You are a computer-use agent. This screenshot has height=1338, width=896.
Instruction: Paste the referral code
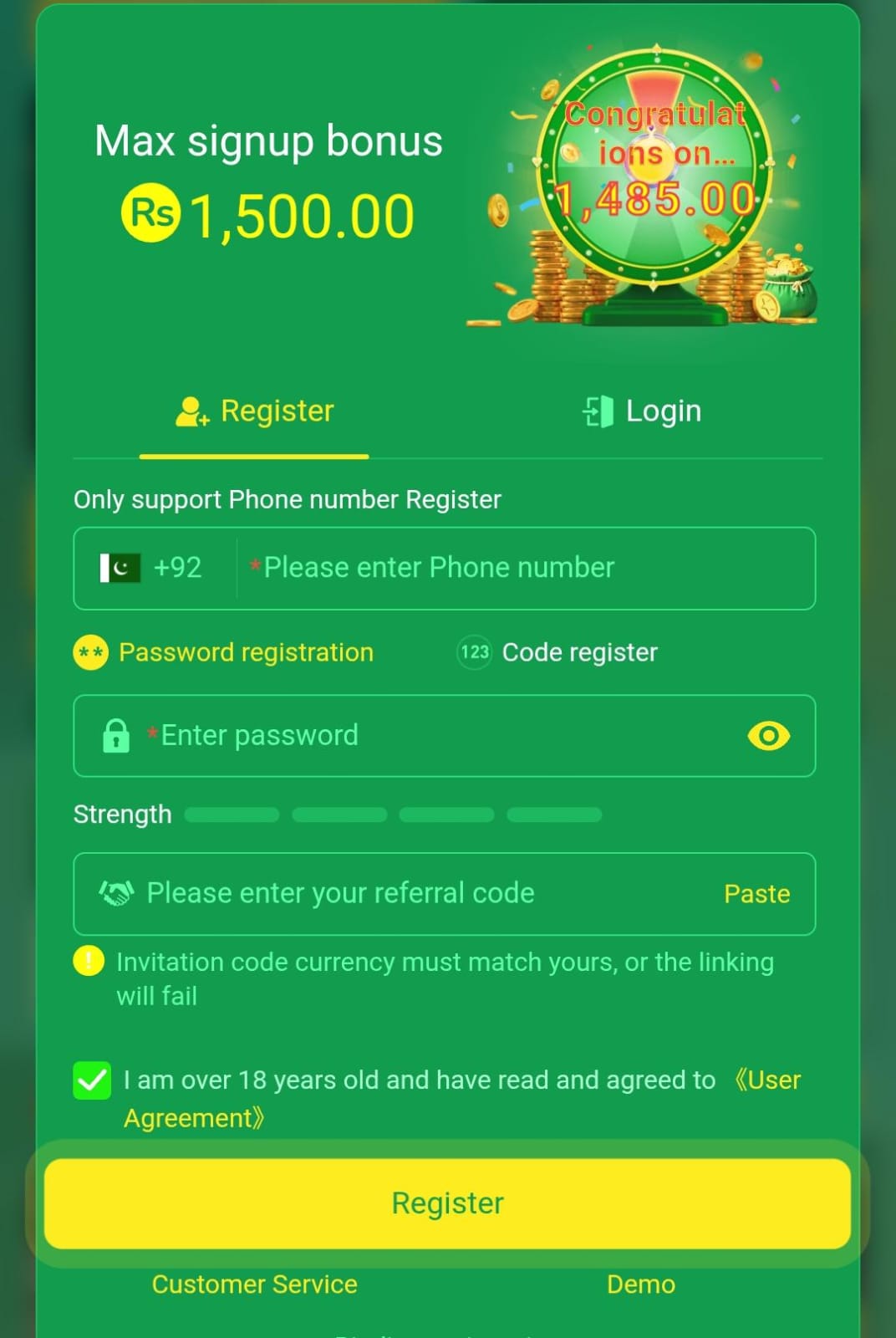click(x=756, y=894)
